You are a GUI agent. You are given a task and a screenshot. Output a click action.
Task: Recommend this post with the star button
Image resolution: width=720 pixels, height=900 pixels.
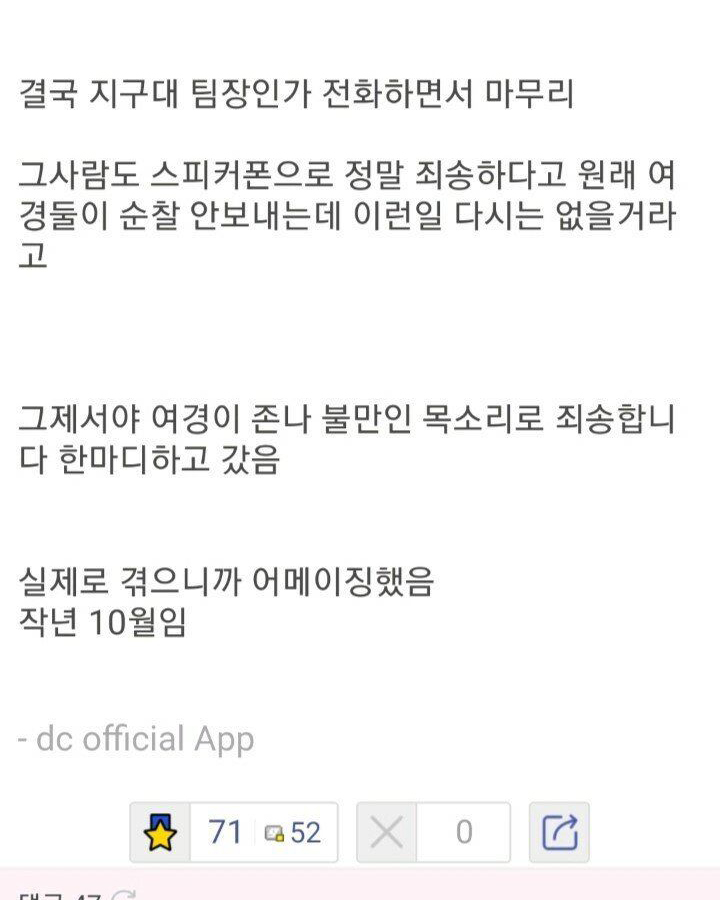pos(161,832)
